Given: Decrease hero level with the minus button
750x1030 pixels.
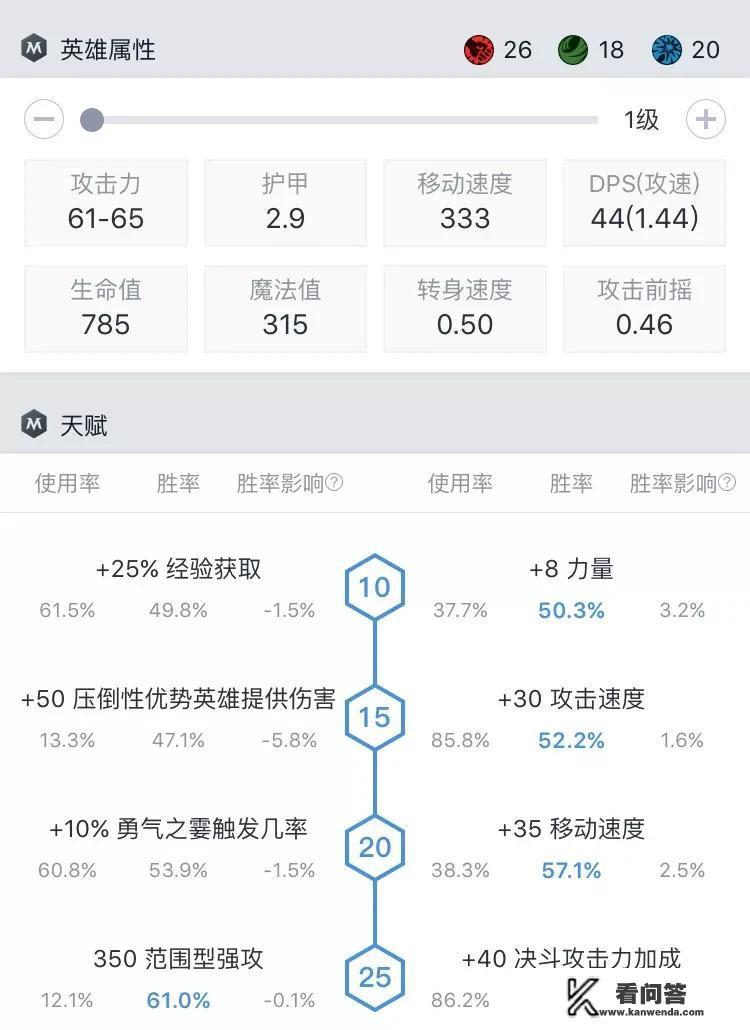Looking at the screenshot, I should pyautogui.click(x=44, y=118).
